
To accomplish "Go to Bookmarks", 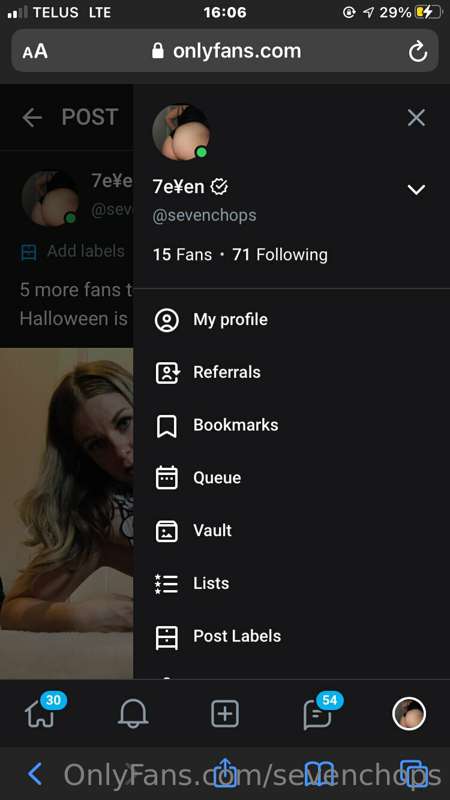I will pyautogui.click(x=291, y=426).
